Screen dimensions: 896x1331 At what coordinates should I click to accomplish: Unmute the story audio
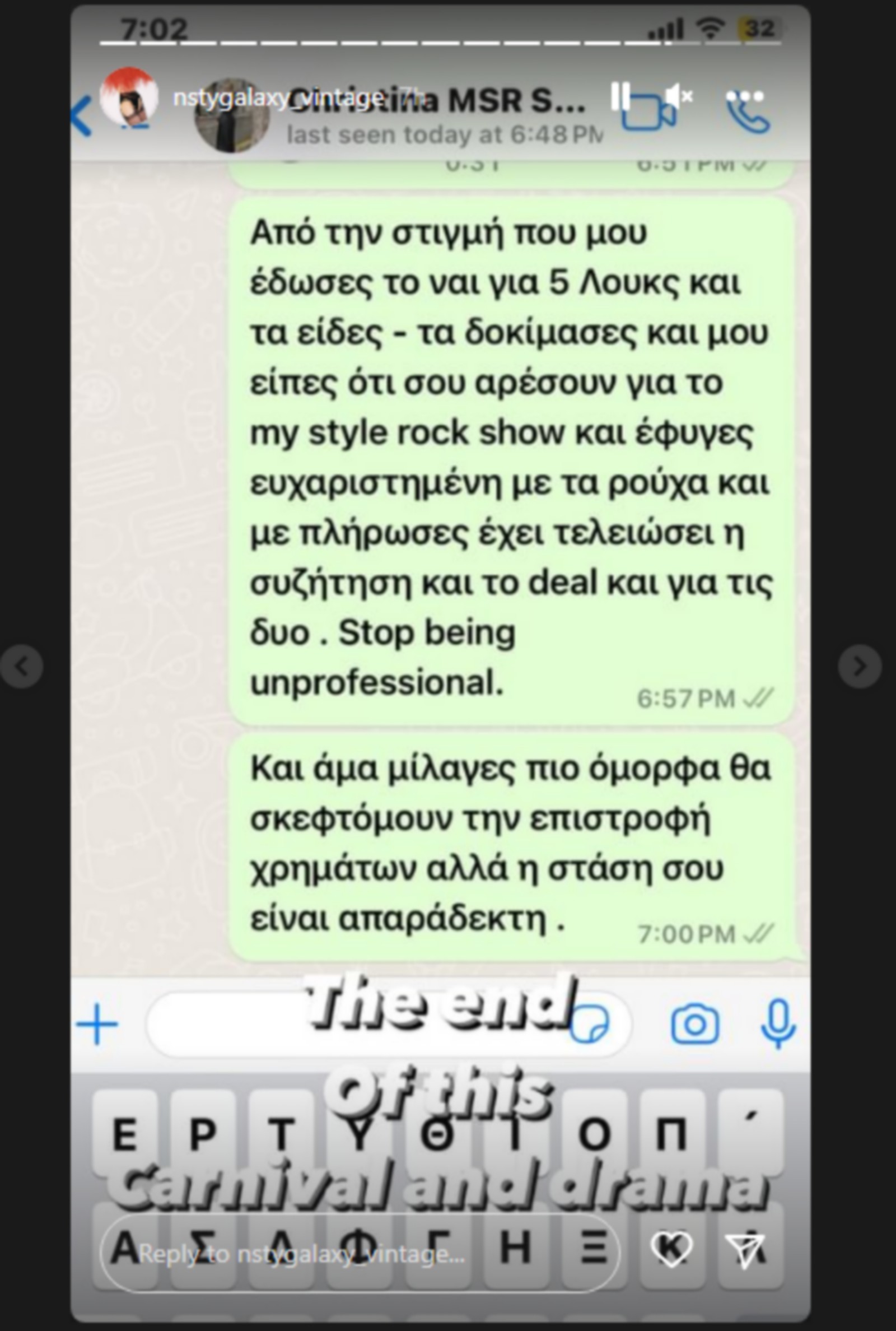[679, 96]
